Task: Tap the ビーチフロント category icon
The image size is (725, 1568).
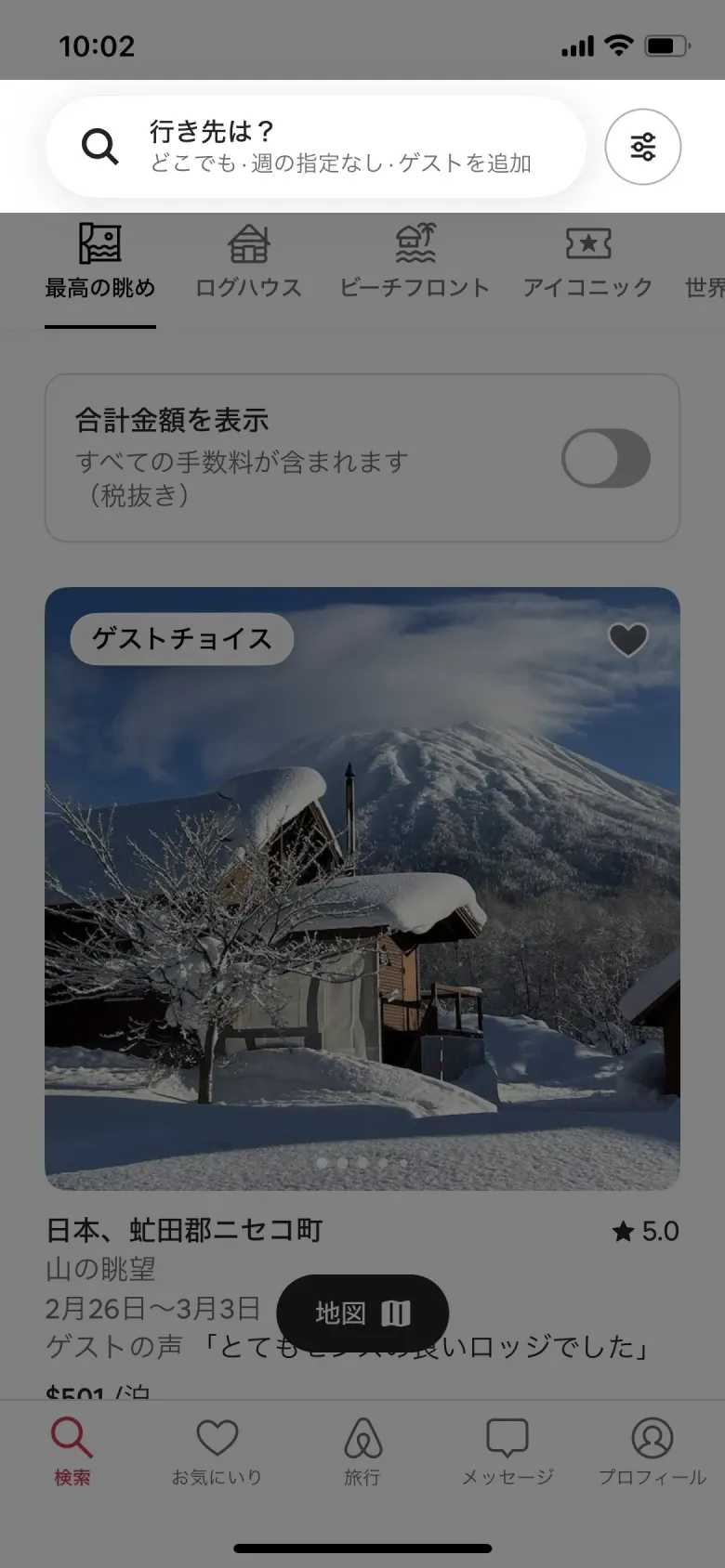Action: [415, 245]
